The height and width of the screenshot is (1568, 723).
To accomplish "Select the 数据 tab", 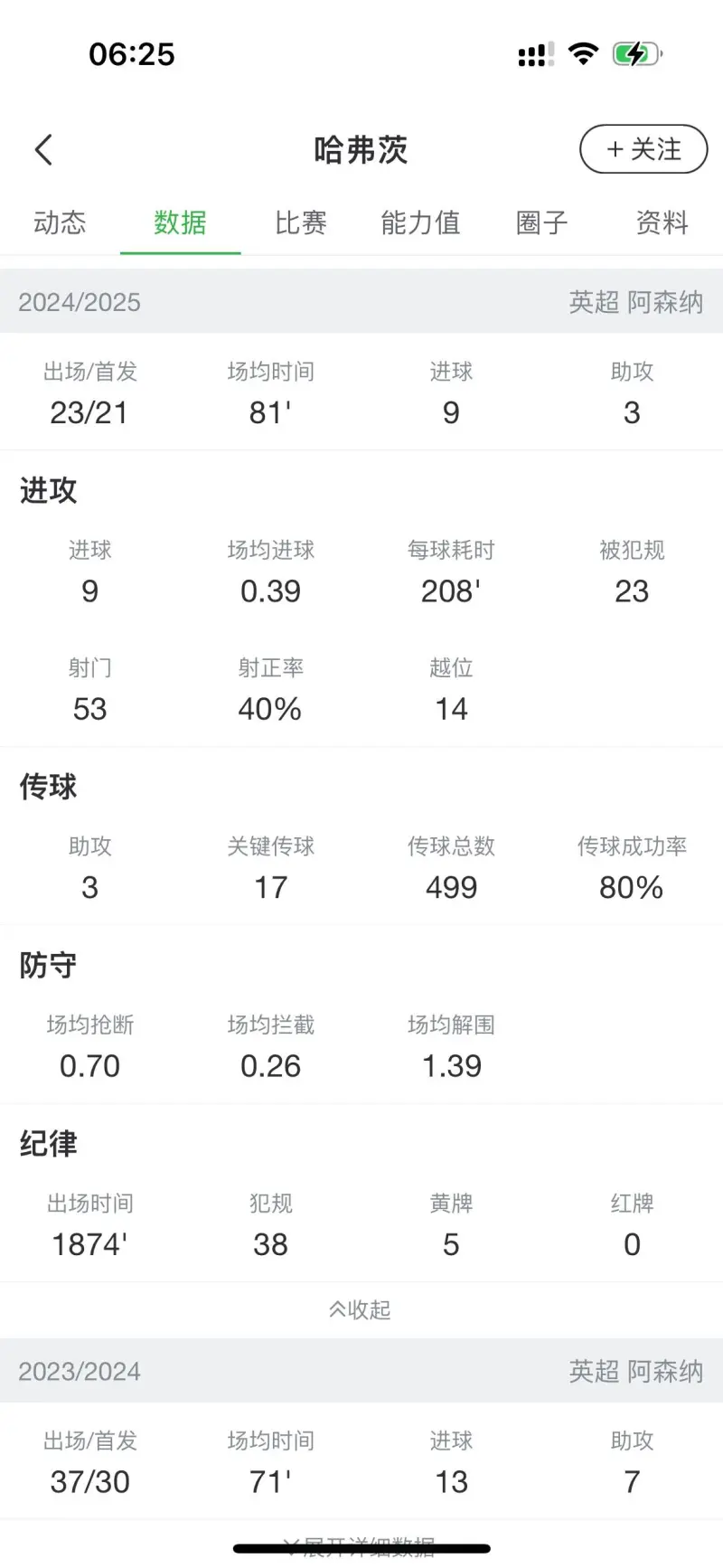I will point(180,222).
